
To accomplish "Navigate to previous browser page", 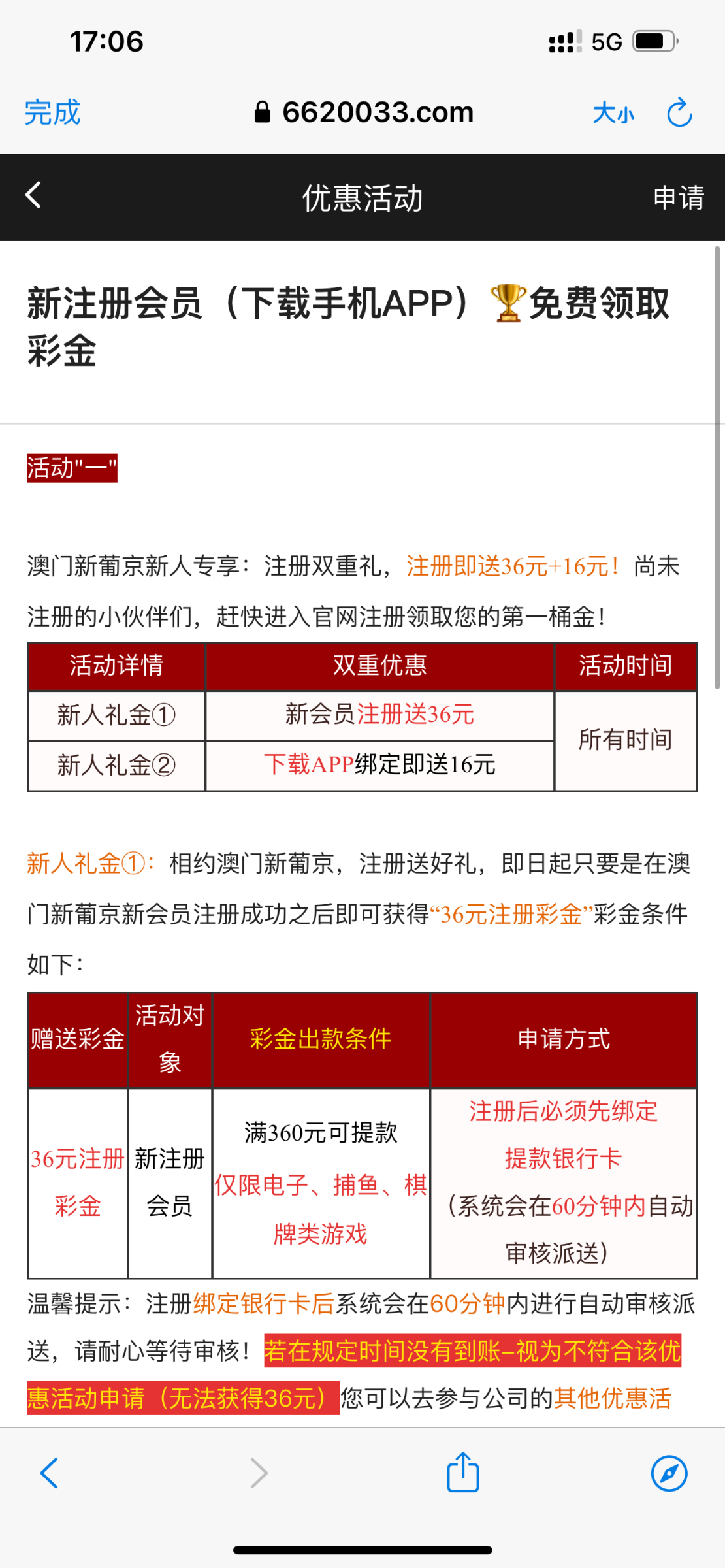I will 50,1473.
